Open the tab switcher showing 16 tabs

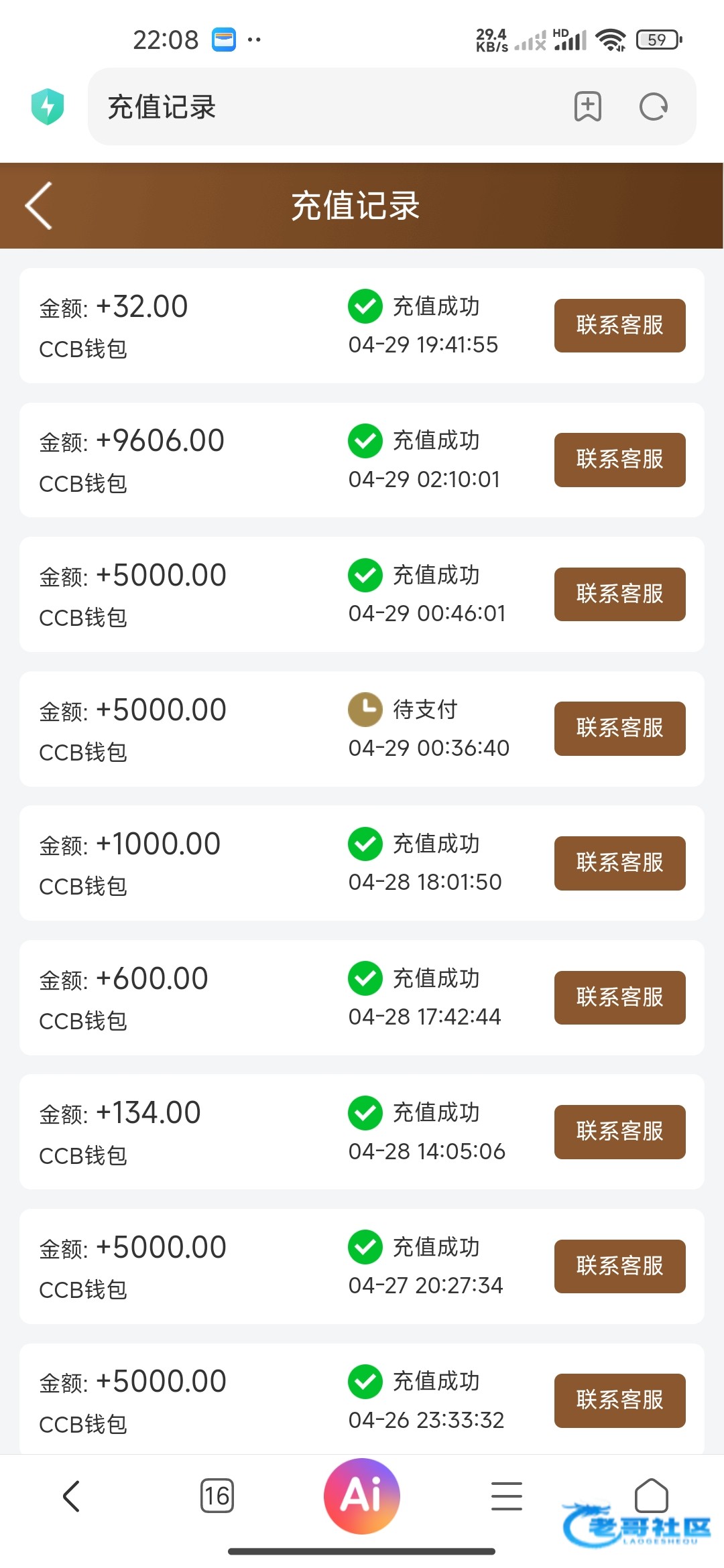(x=217, y=1496)
